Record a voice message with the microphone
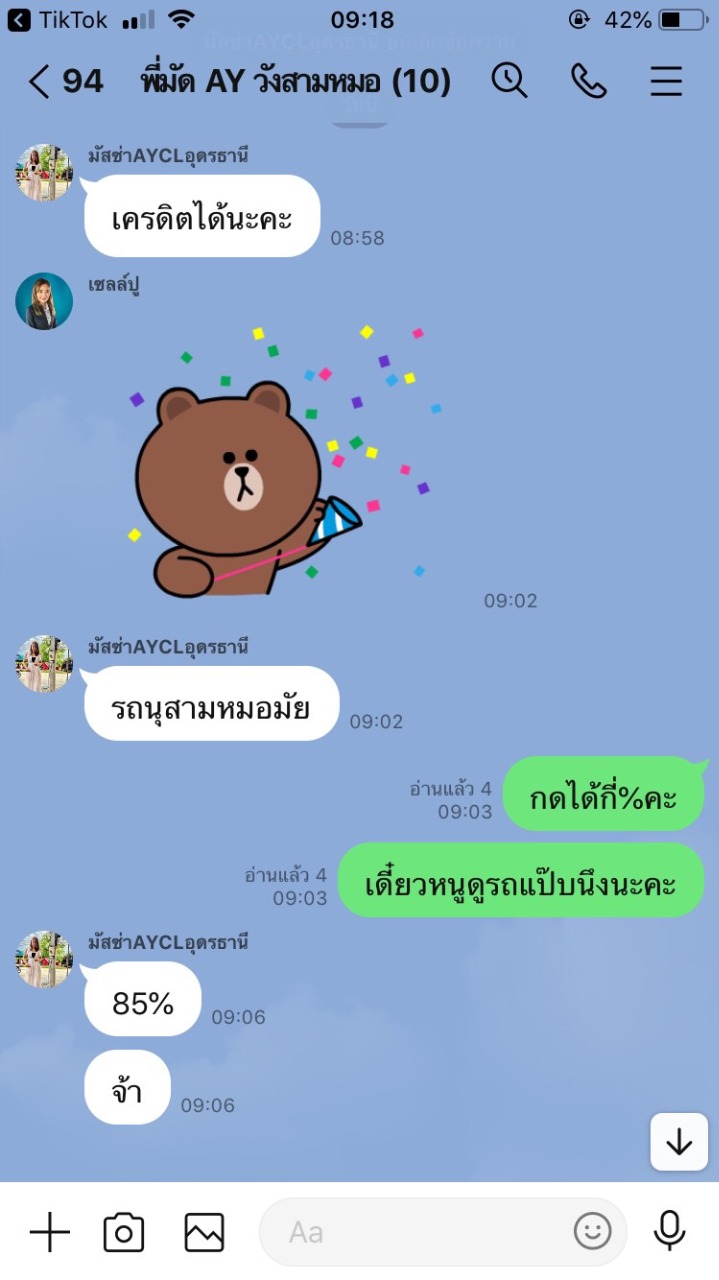Viewport: 719px width, 1280px height. point(670,1231)
